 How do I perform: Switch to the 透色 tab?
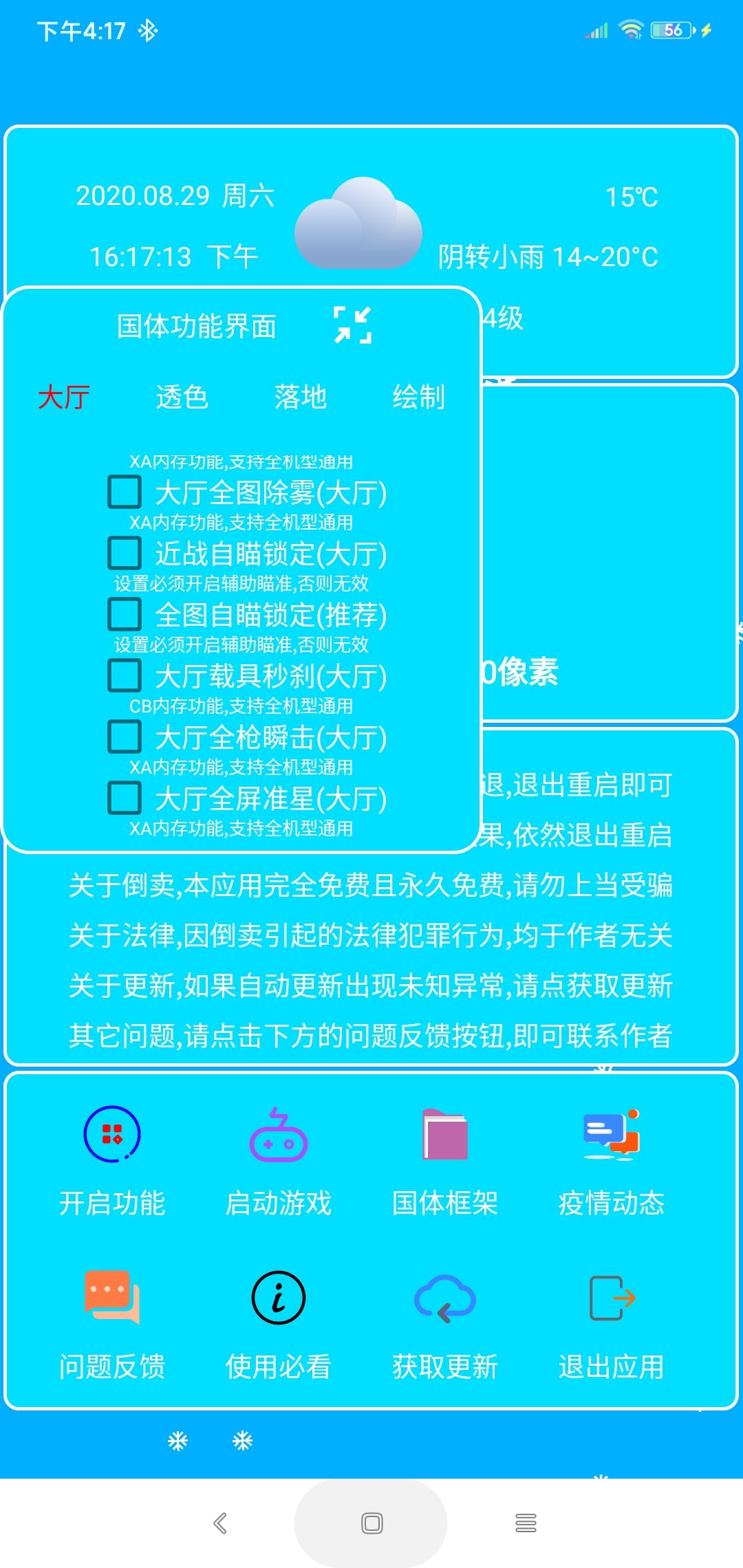pyautogui.click(x=182, y=397)
